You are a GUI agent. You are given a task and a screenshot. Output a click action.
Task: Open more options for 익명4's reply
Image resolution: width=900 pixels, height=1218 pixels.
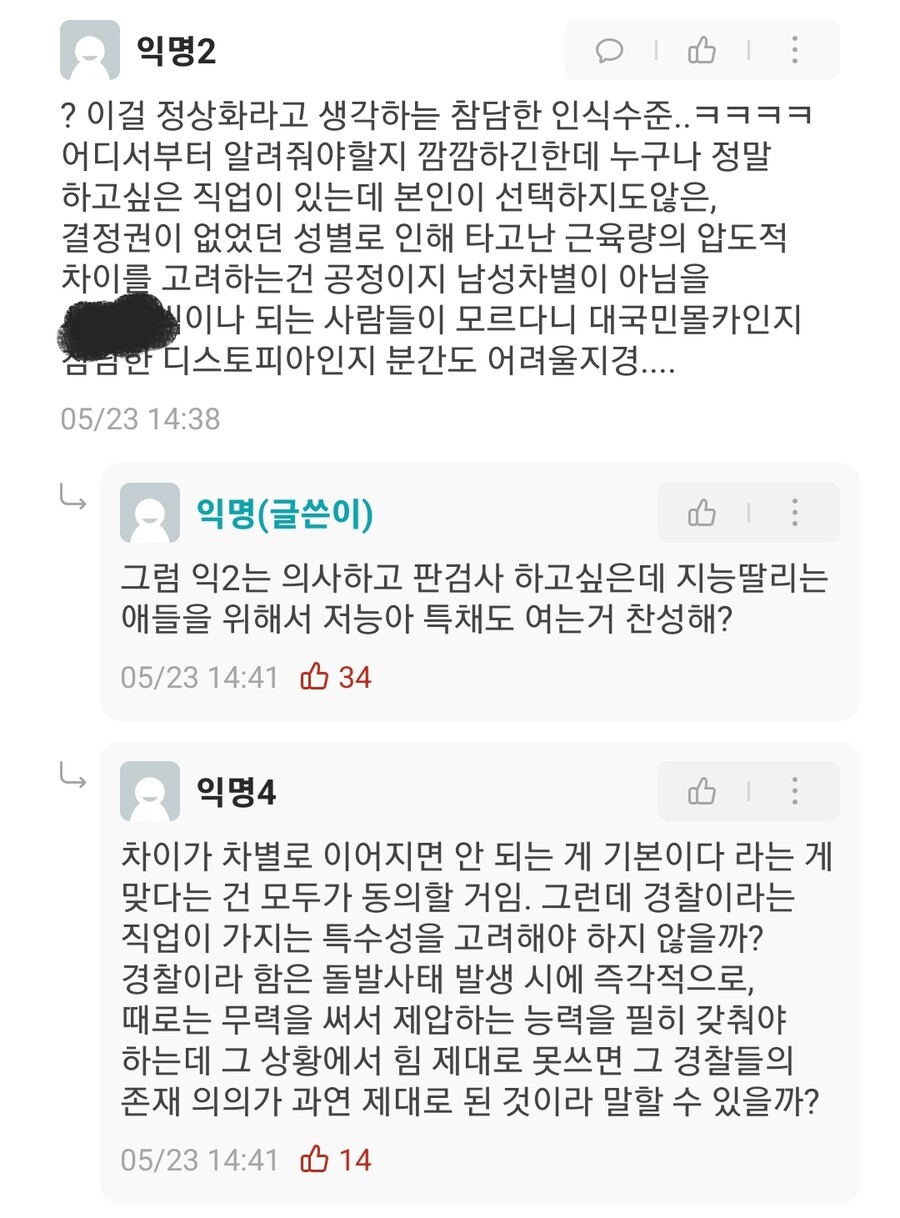pyautogui.click(x=794, y=791)
